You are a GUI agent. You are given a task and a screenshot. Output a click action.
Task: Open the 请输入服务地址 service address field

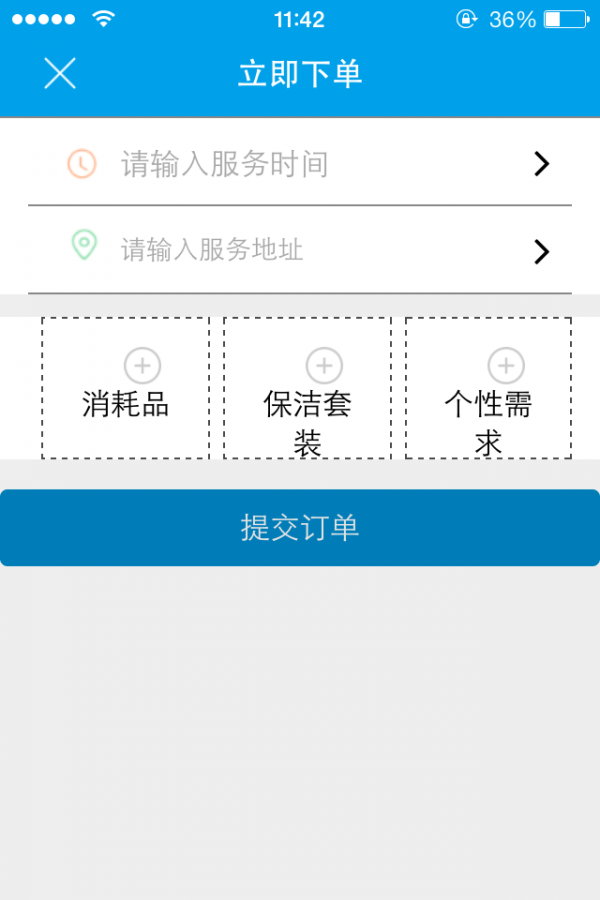click(x=300, y=250)
